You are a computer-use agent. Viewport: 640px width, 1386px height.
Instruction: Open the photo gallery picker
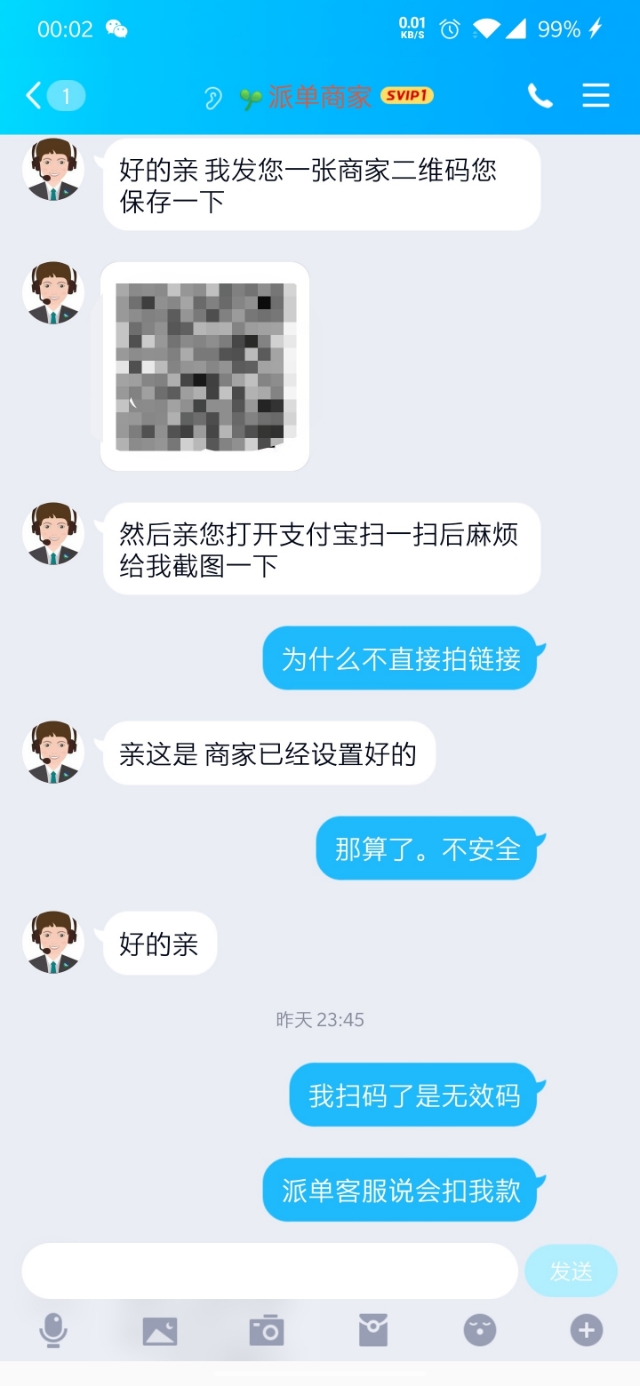[160, 1330]
